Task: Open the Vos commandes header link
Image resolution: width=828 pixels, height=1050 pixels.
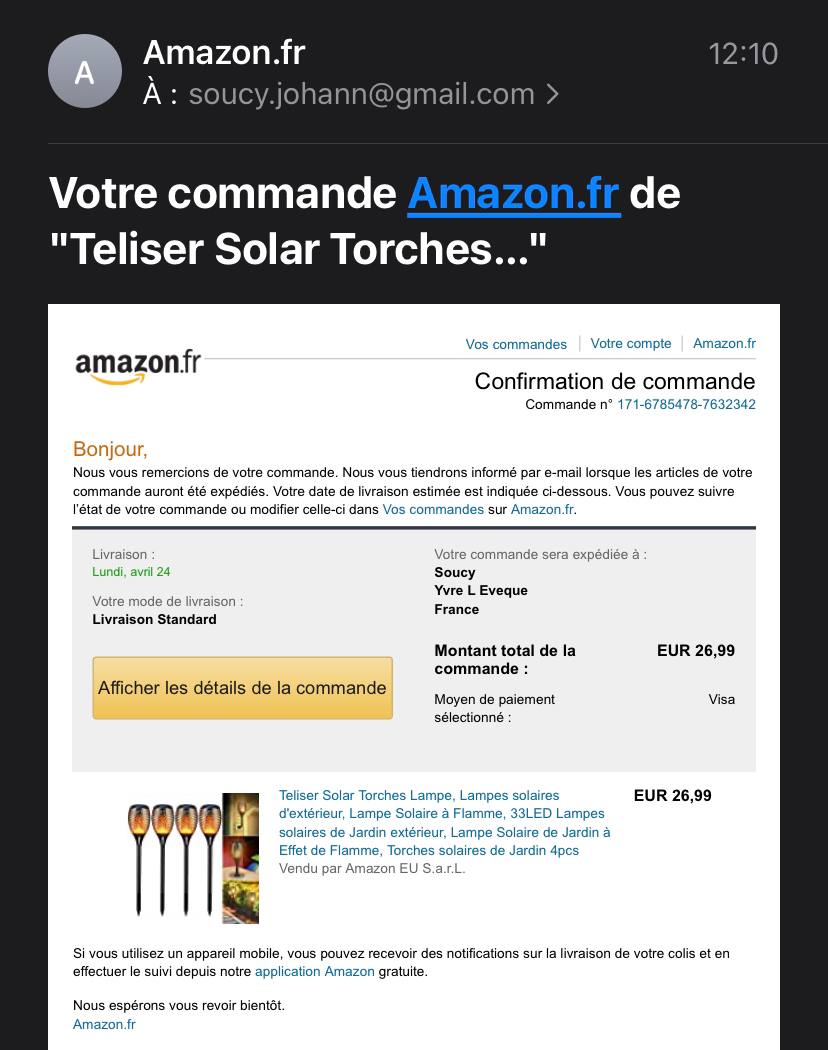Action: point(516,344)
